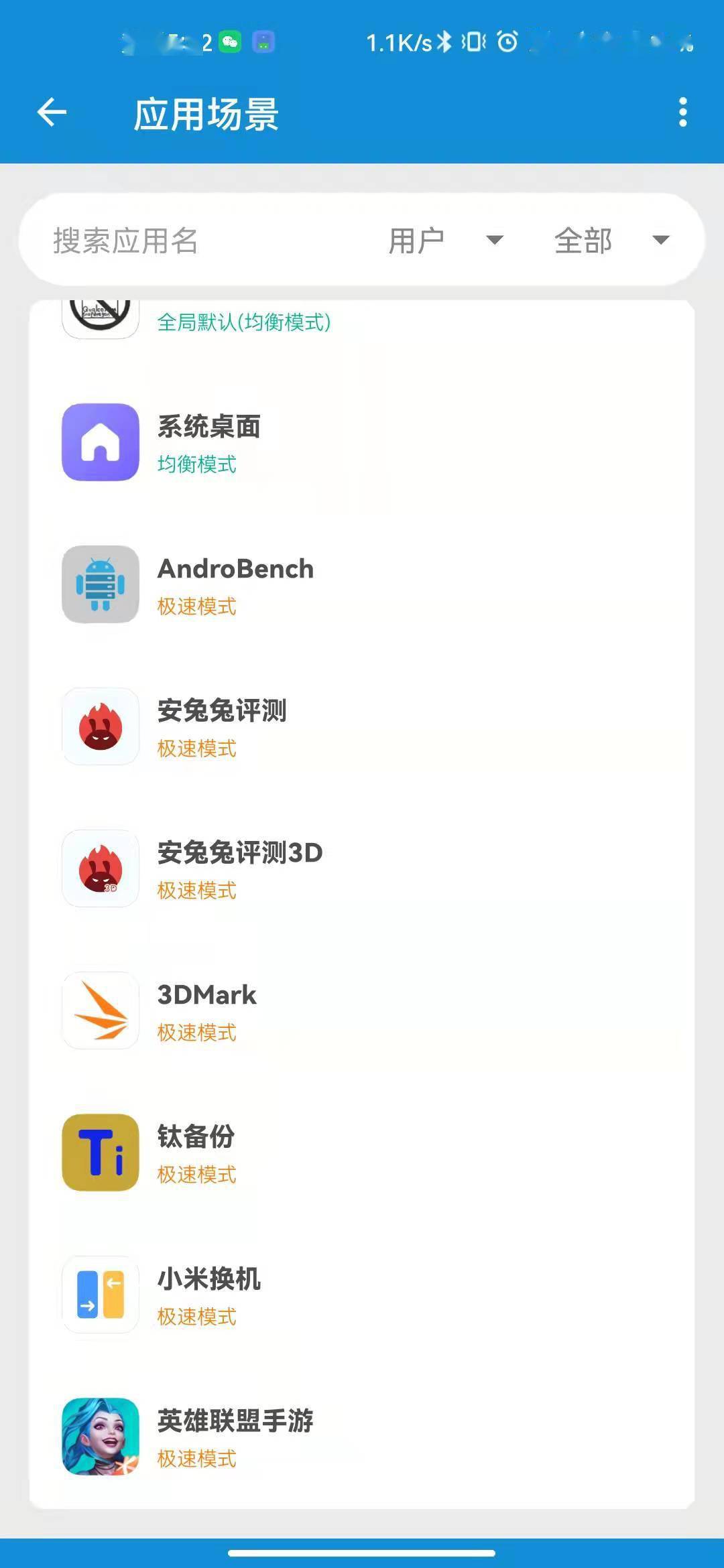724x1568 pixels.
Task: Tap the 搜索应用名 search field
Action: point(201,240)
